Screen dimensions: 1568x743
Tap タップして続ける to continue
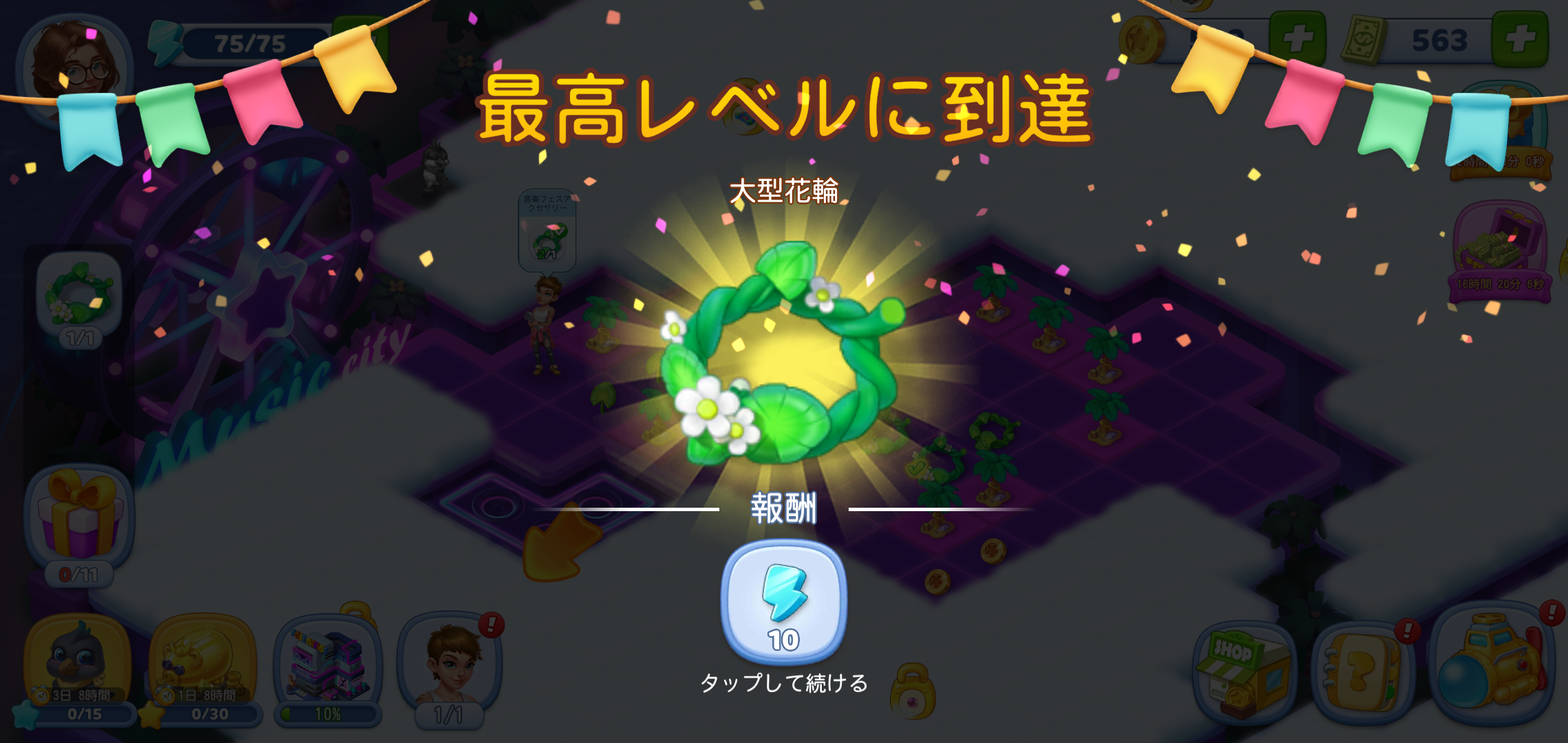[784, 682]
